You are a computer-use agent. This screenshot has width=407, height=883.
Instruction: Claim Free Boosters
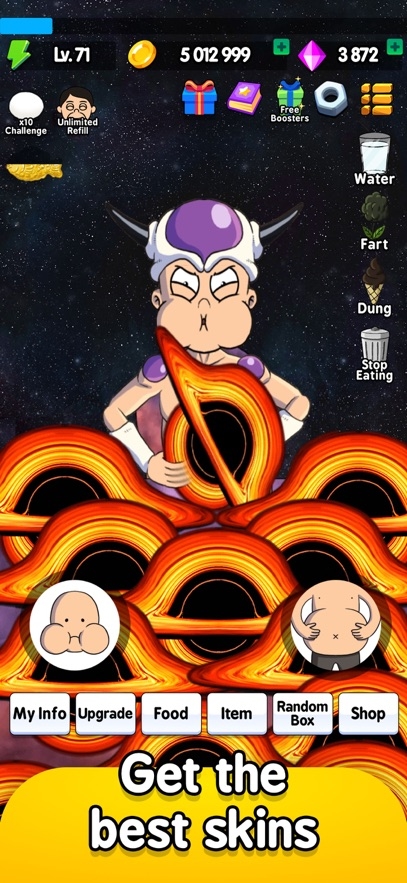point(290,101)
